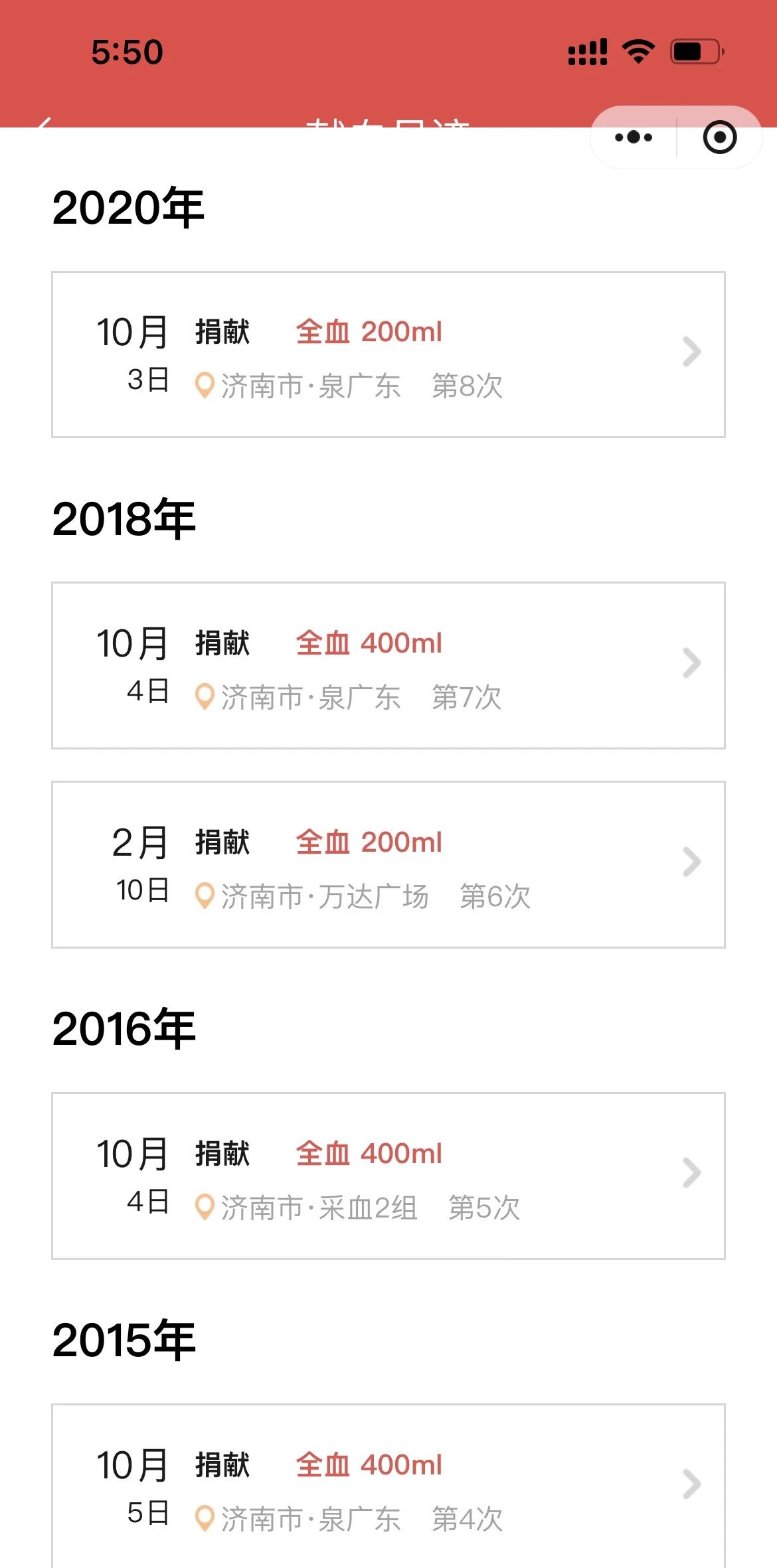View the 2015 October 5 donation record
The width and height of the screenshot is (777, 1568).
coord(388,1486)
